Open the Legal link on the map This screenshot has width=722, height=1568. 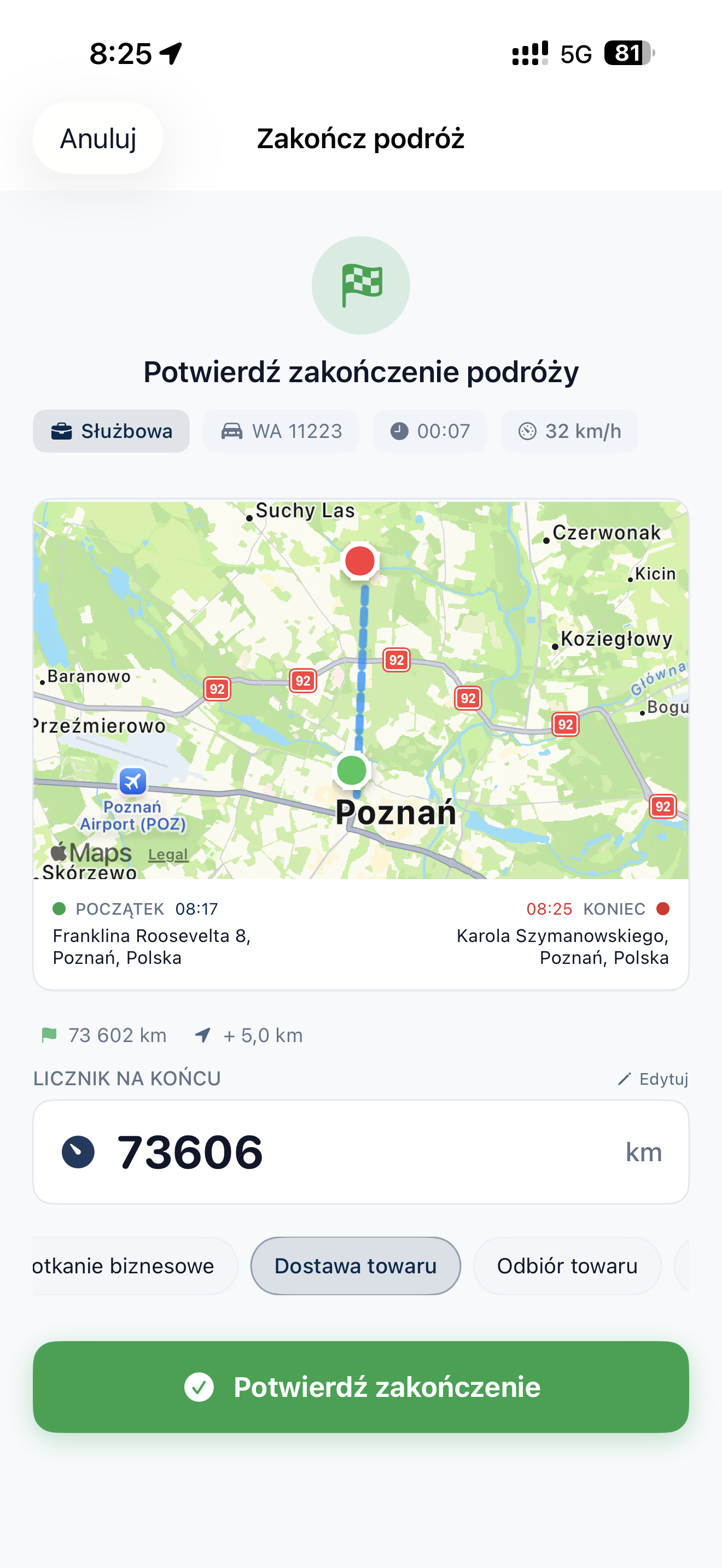[167, 854]
